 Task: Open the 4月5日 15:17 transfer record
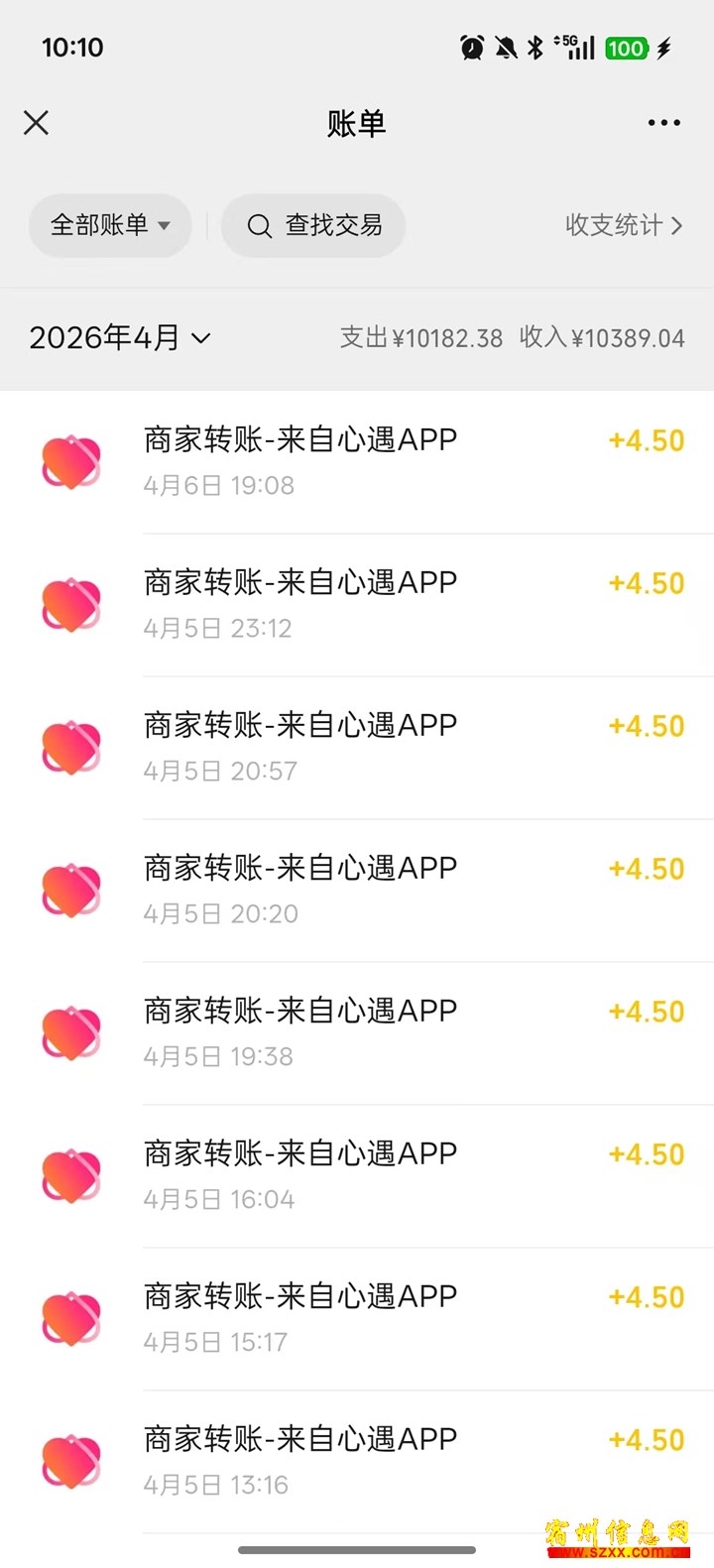click(357, 1318)
